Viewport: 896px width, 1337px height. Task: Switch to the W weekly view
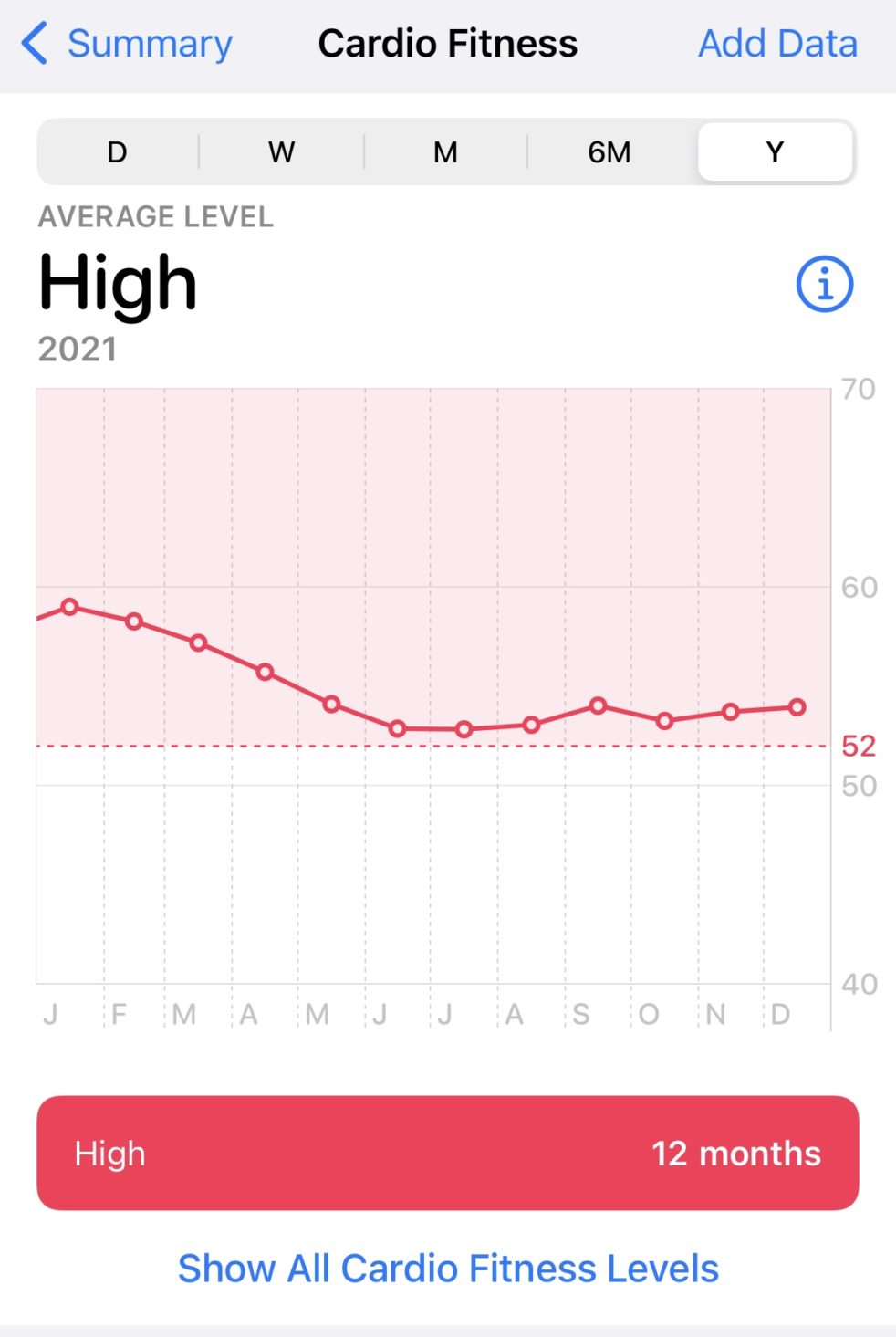[280, 151]
